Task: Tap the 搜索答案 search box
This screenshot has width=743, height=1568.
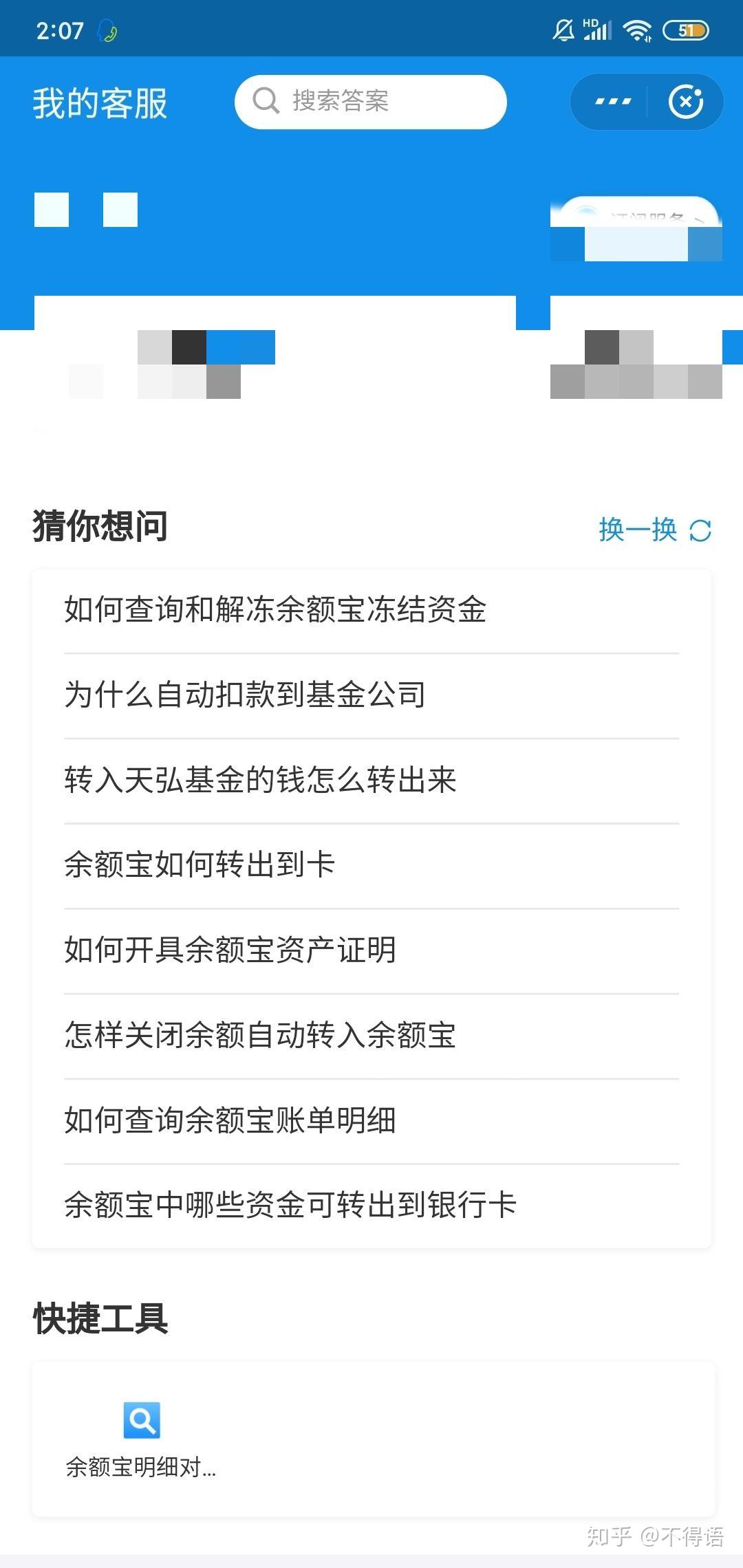Action: [x=370, y=102]
